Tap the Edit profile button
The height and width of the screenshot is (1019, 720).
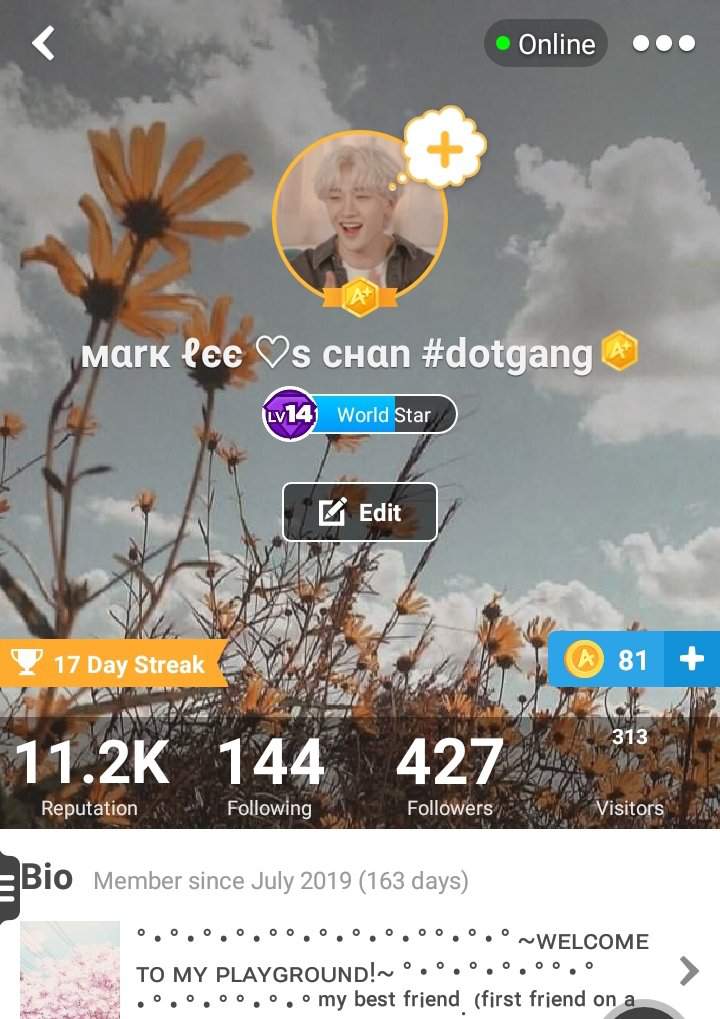click(x=360, y=512)
